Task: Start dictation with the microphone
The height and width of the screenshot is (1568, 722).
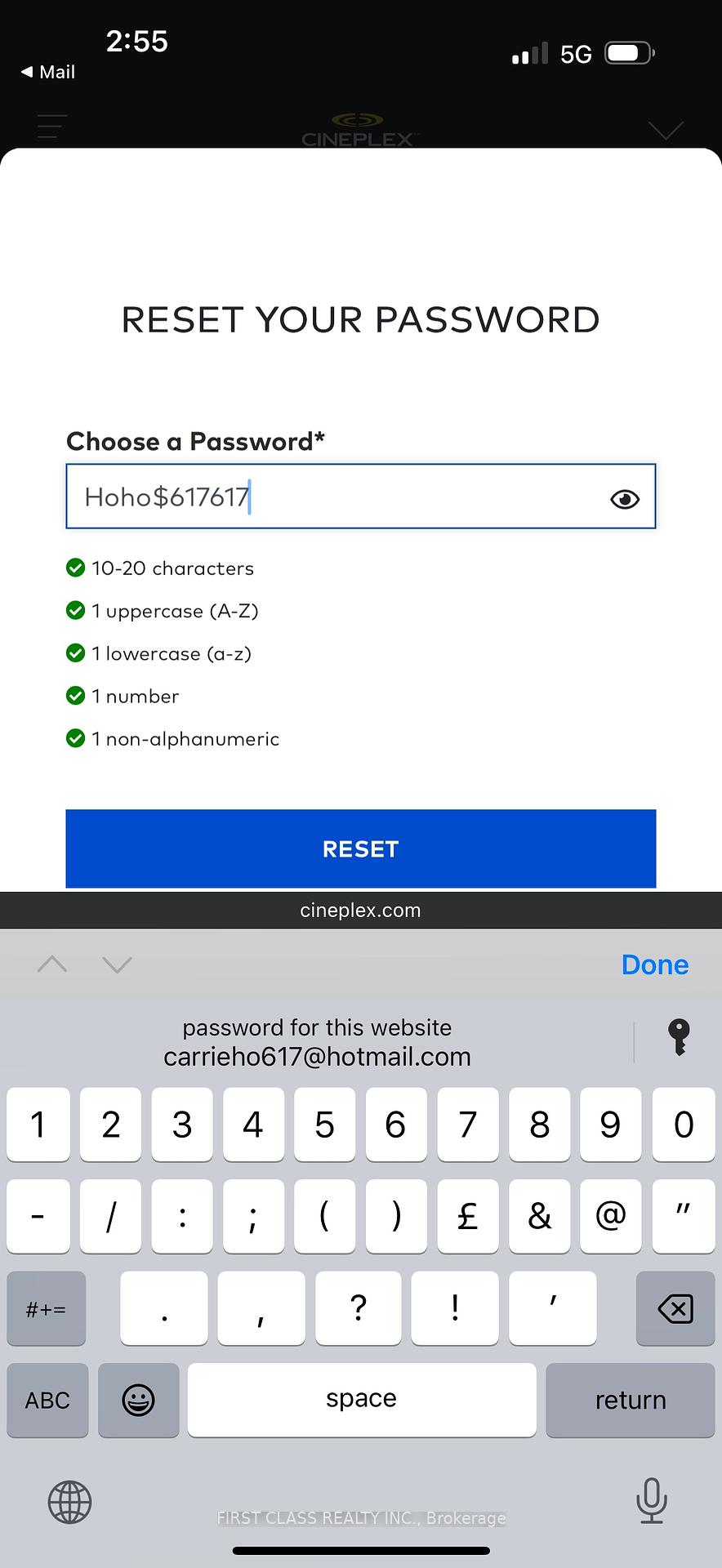Action: (x=651, y=1501)
